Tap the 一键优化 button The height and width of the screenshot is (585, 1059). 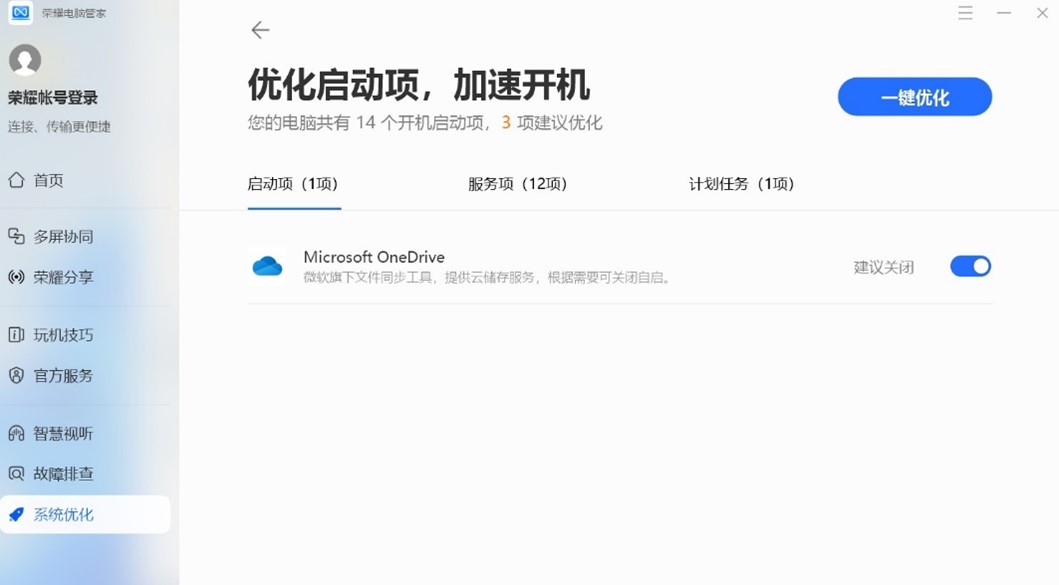click(x=914, y=97)
